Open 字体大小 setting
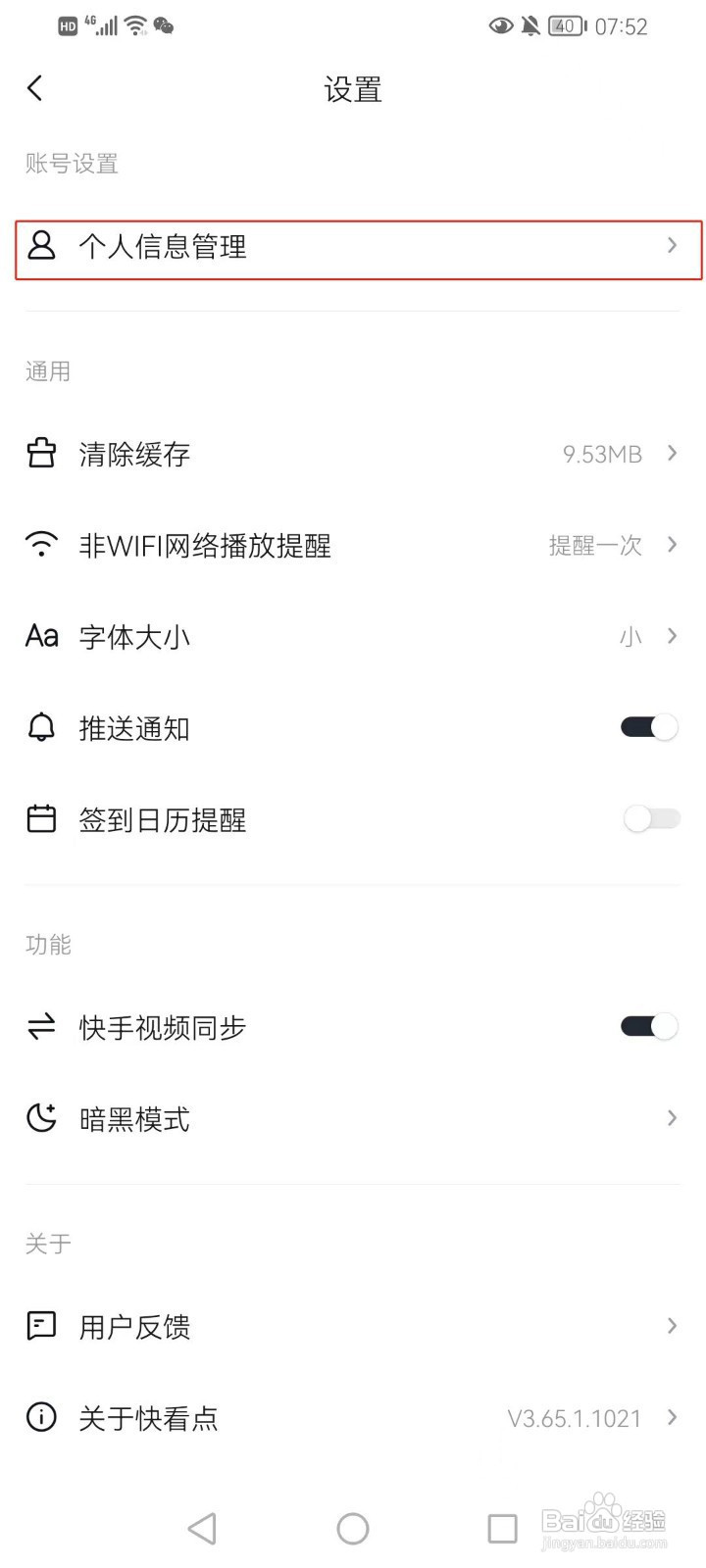Viewport: 706px width, 1568px height. point(353,636)
